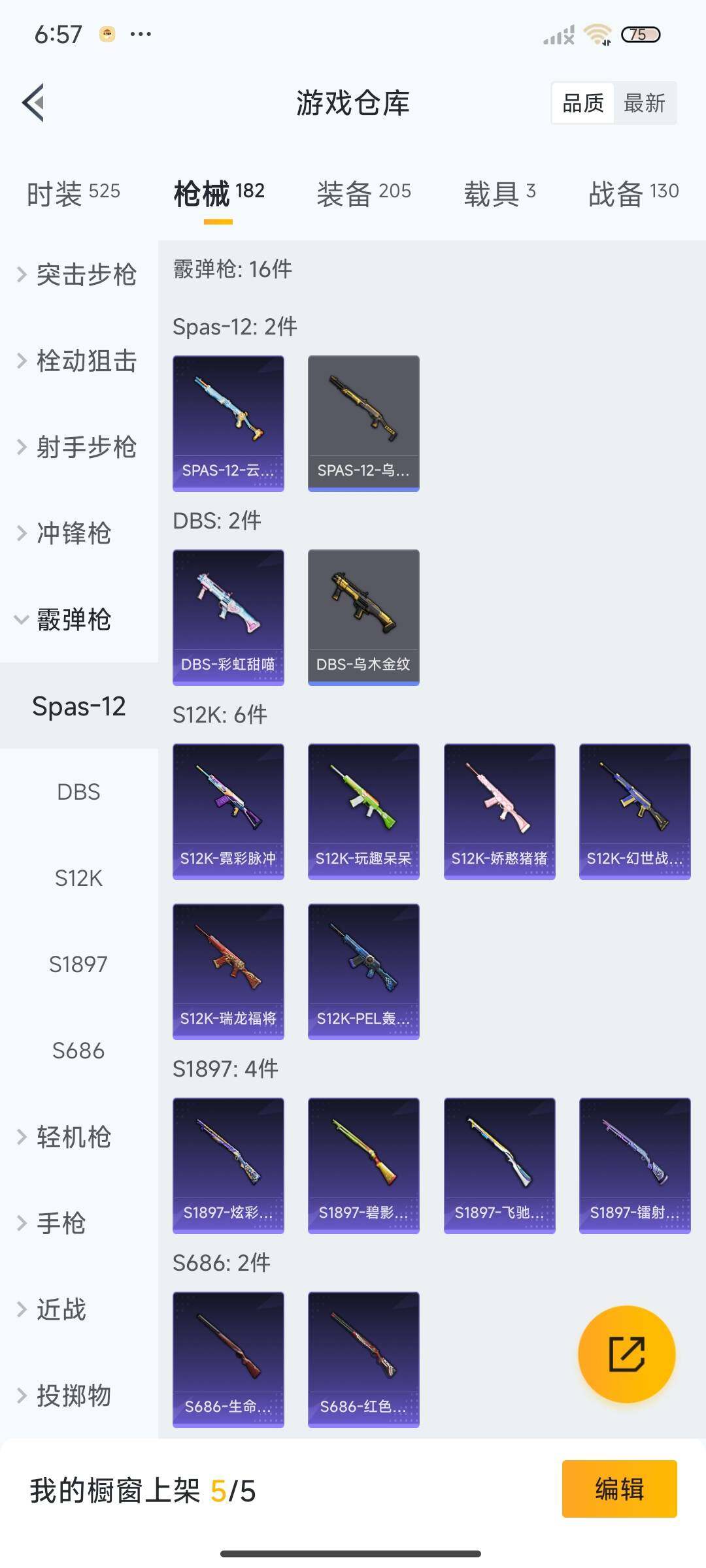The height and width of the screenshot is (1568, 706).
Task: Tap the 编辑 button
Action: pyautogui.click(x=619, y=1489)
